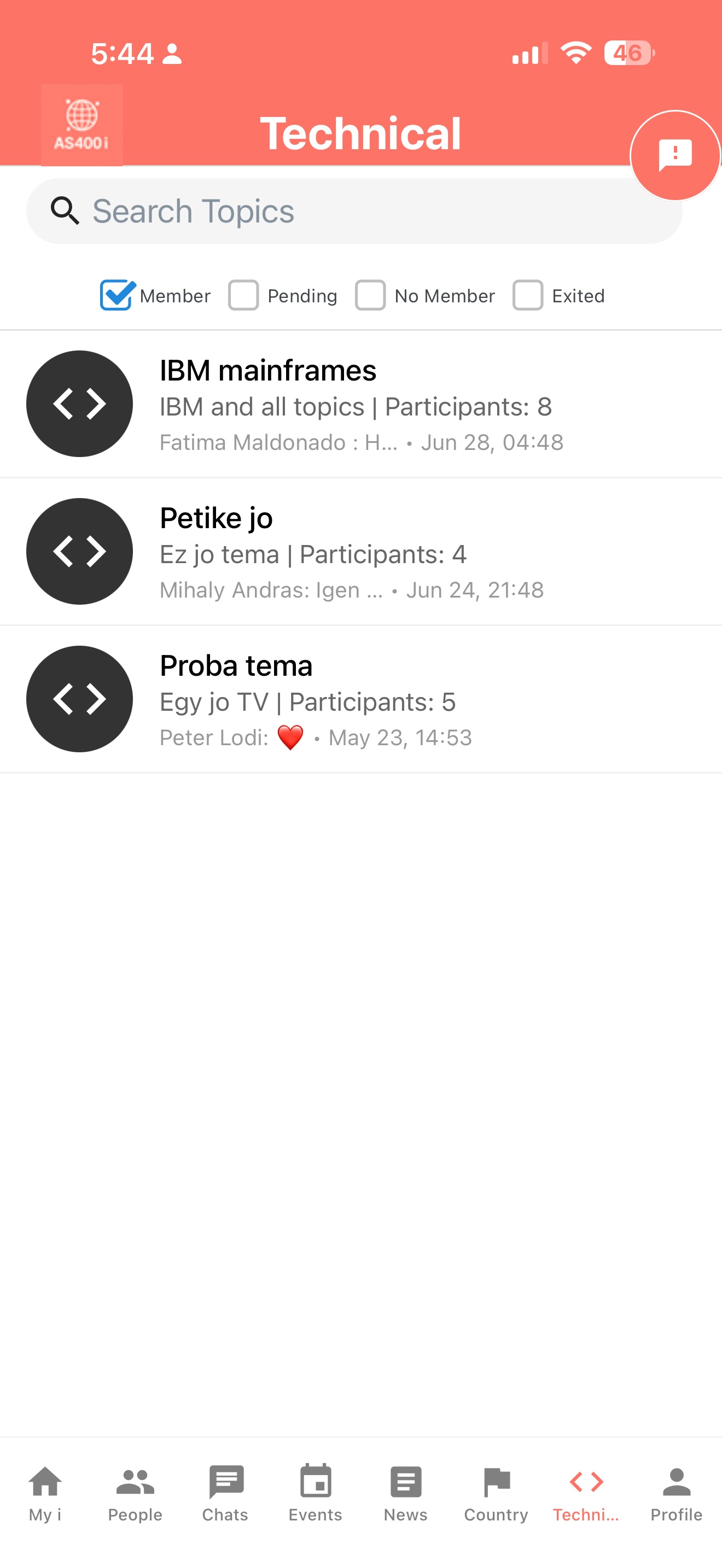Switch to the News tab
Screen dimensions: 722x1568
point(405,1492)
